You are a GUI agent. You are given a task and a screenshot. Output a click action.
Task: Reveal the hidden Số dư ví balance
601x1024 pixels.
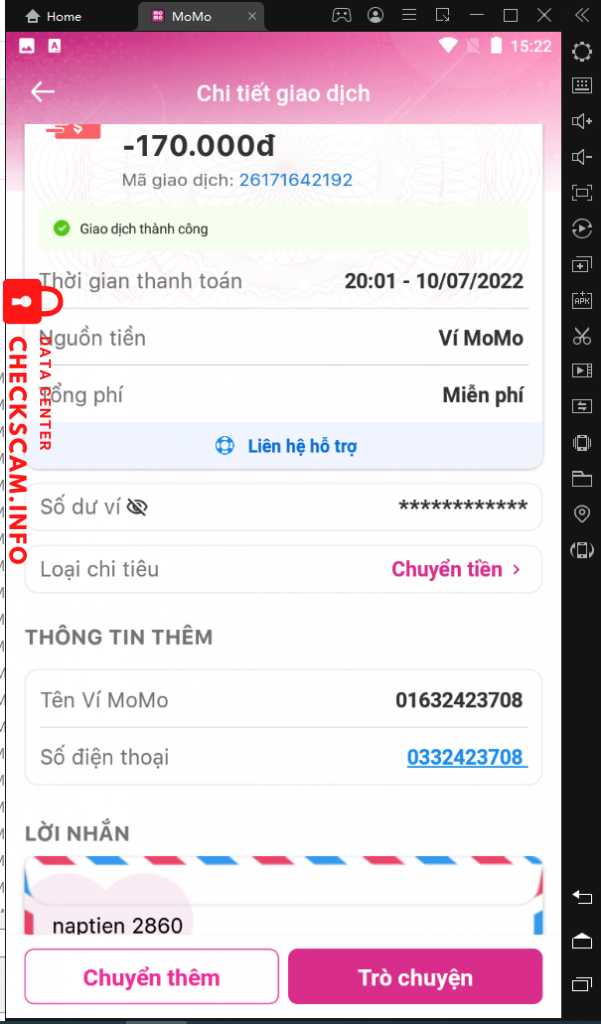pyautogui.click(x=137, y=507)
